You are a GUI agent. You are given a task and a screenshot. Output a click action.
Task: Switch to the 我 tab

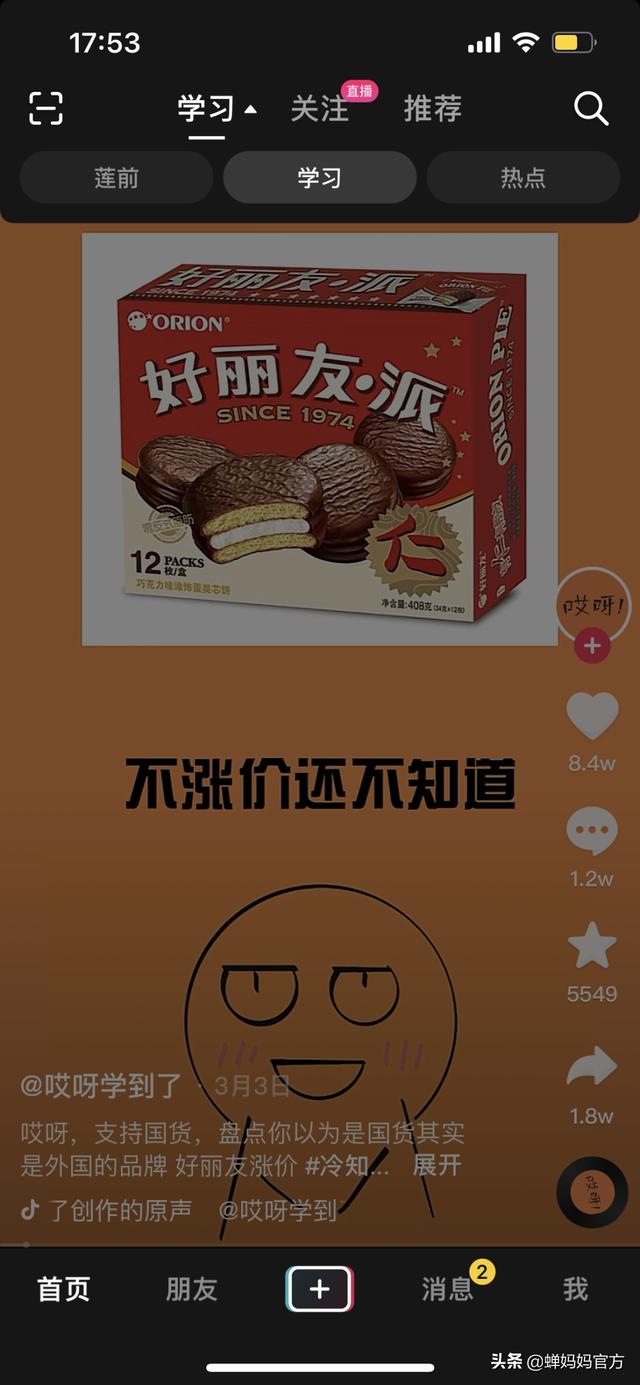[575, 1289]
